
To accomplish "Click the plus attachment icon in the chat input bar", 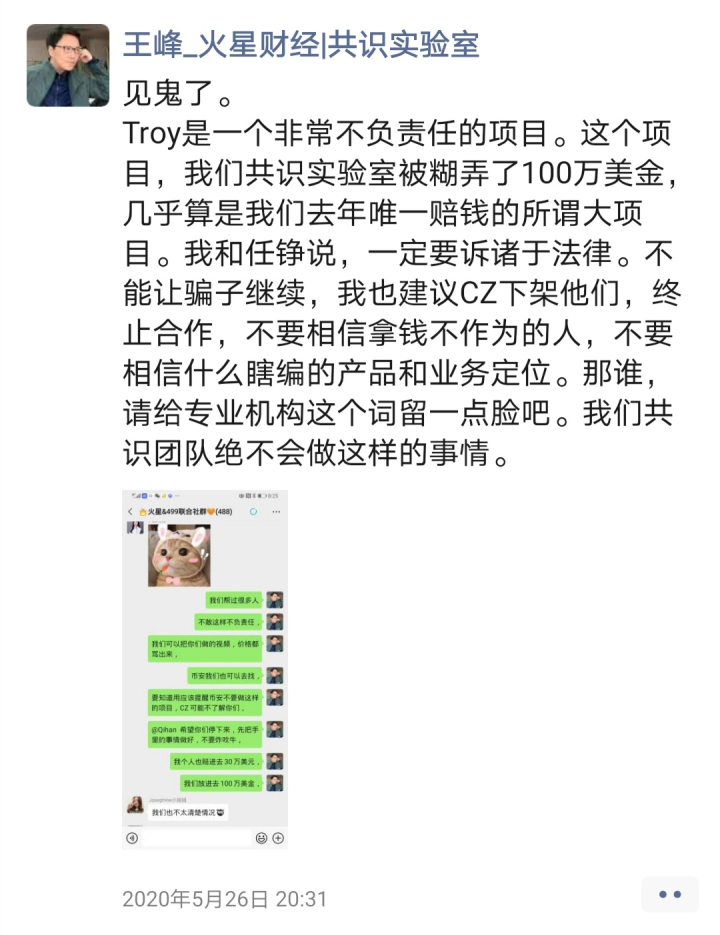I will pos(276,838).
